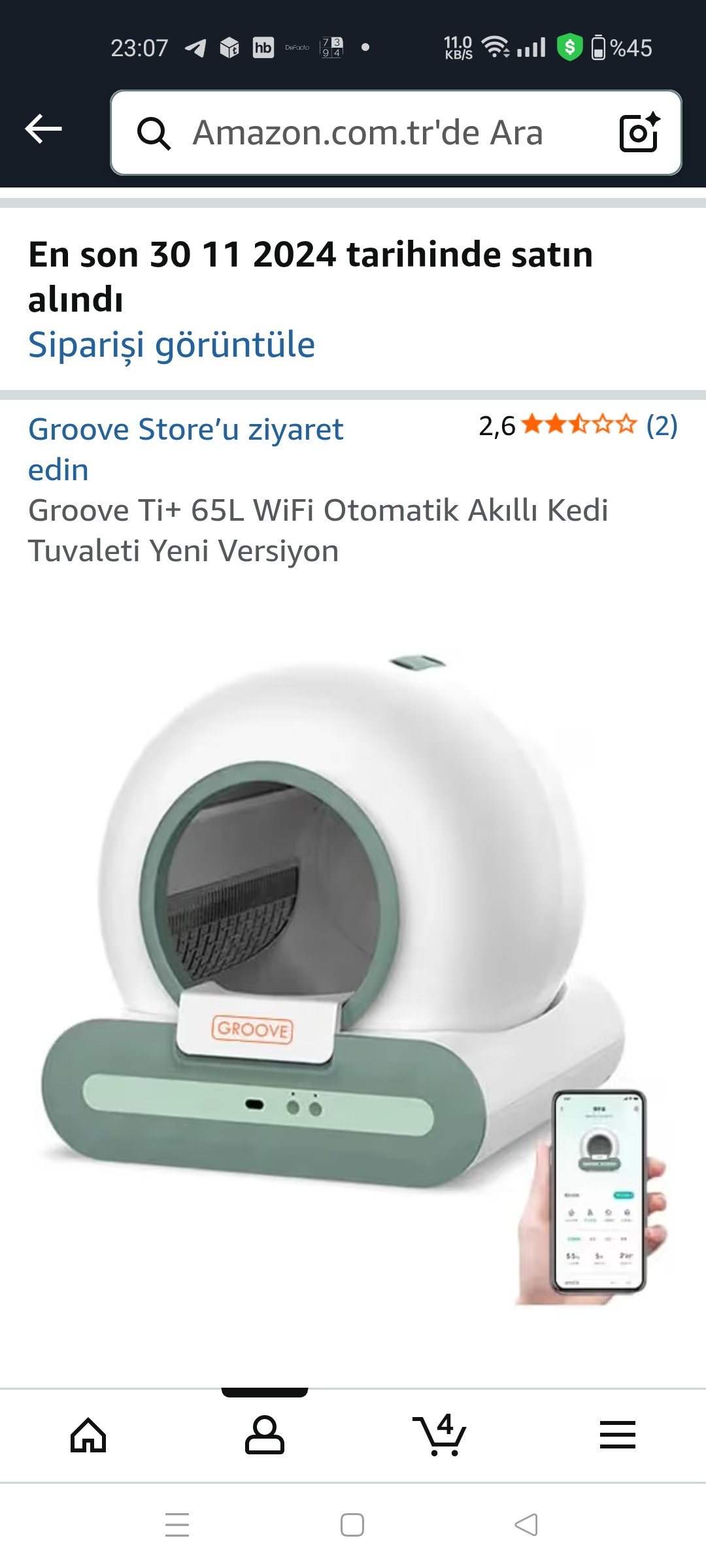This screenshot has height=1568, width=706.
Task: Open the 2,6 star rating reviews
Action: tap(578, 425)
